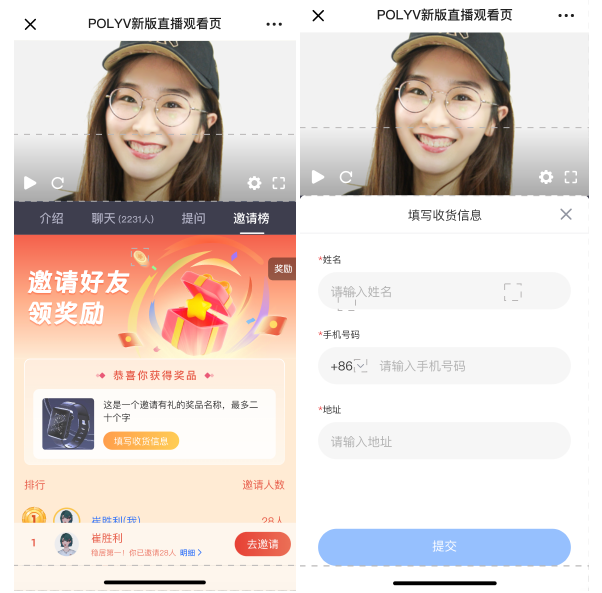Close the 填写收货信息 sheet
The image size is (602, 593).
(x=566, y=214)
